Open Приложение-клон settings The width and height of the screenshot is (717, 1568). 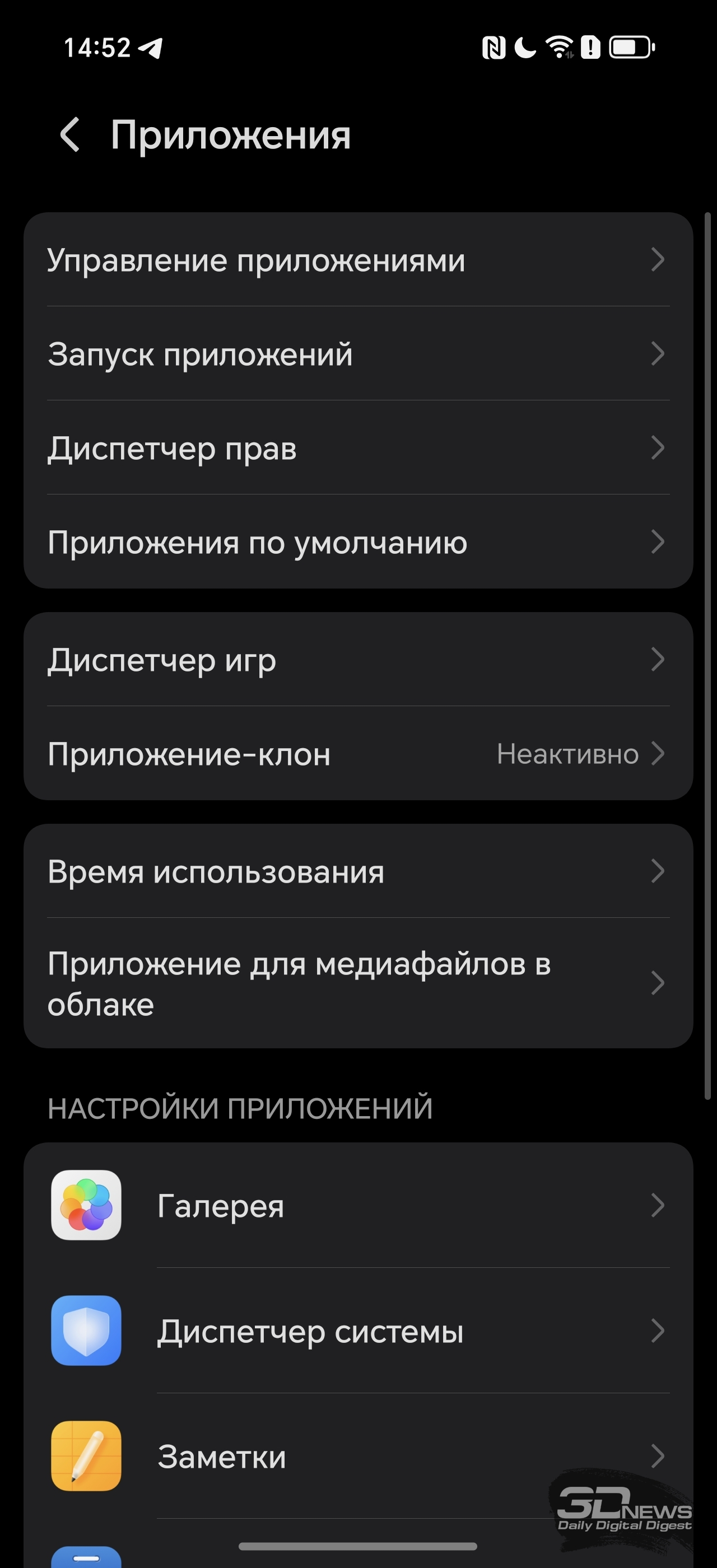click(x=358, y=754)
